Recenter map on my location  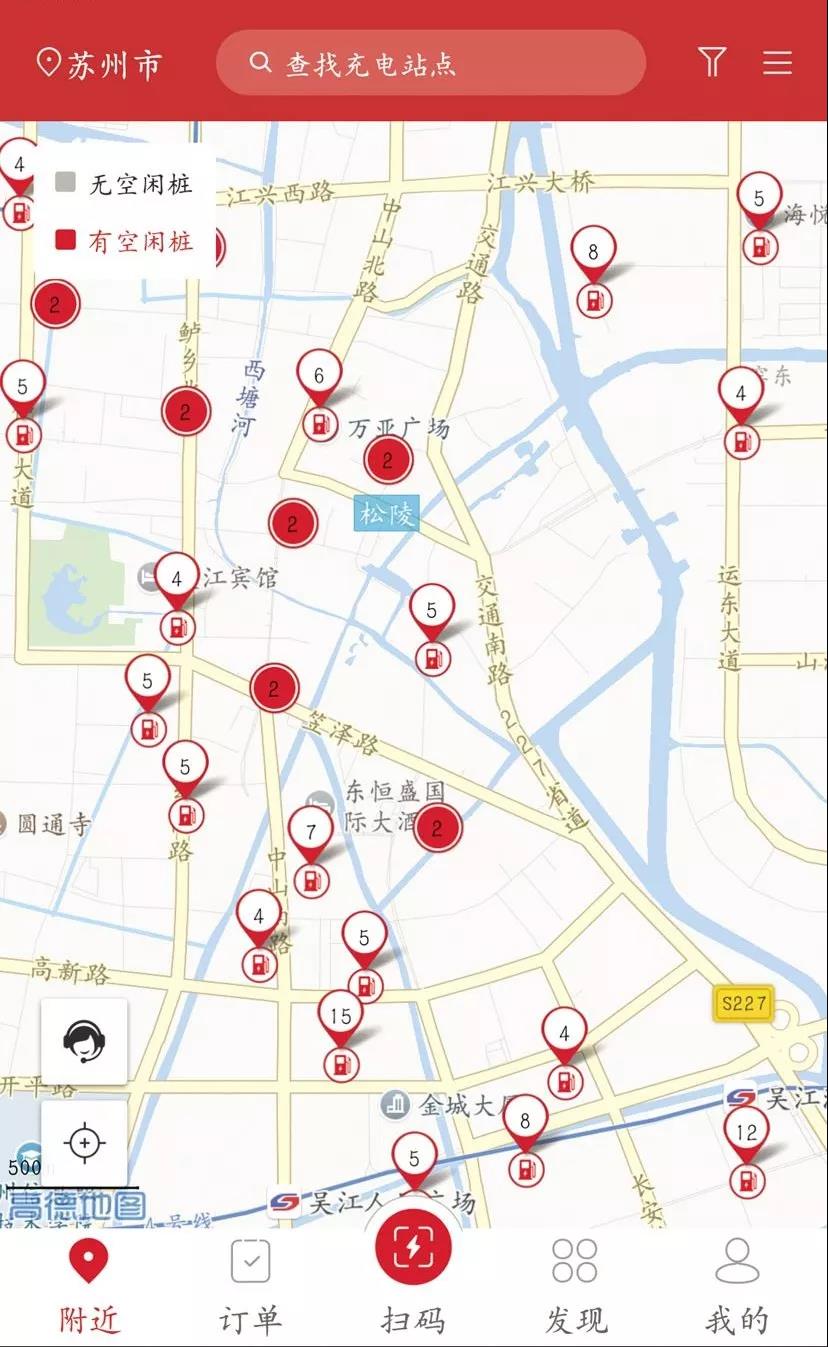[84, 1142]
